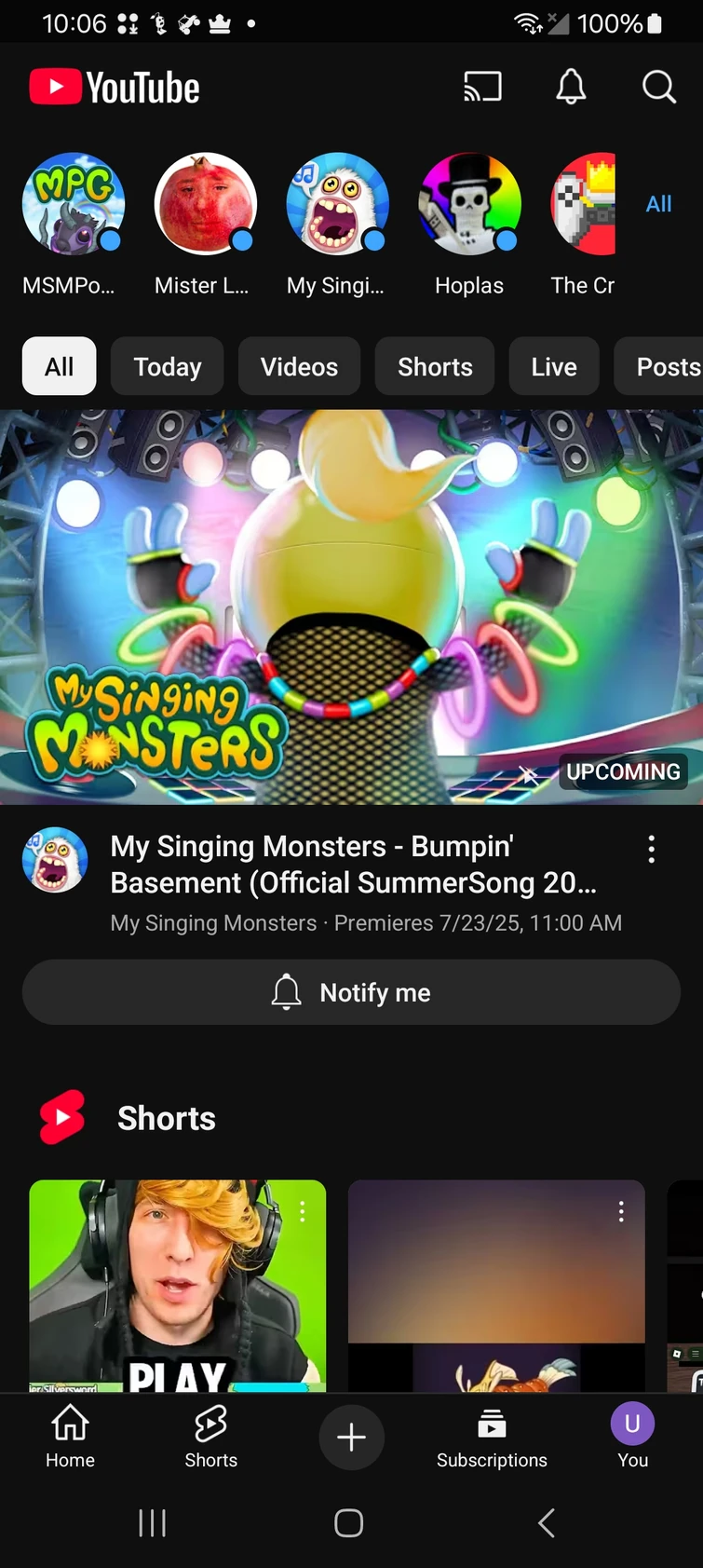Open the upcoming Bumpin' Basement video

[351, 607]
